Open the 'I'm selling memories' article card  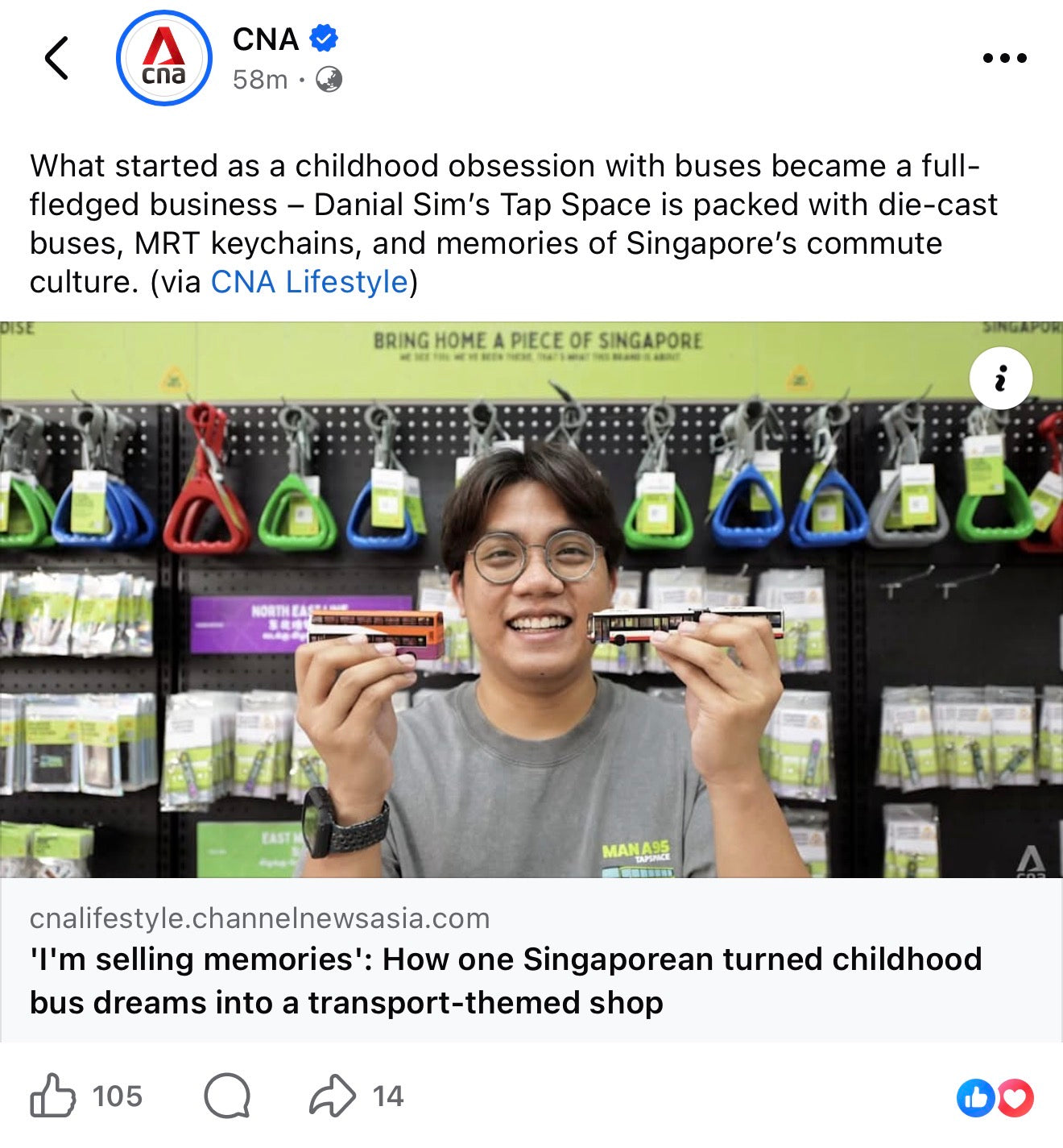(x=506, y=980)
